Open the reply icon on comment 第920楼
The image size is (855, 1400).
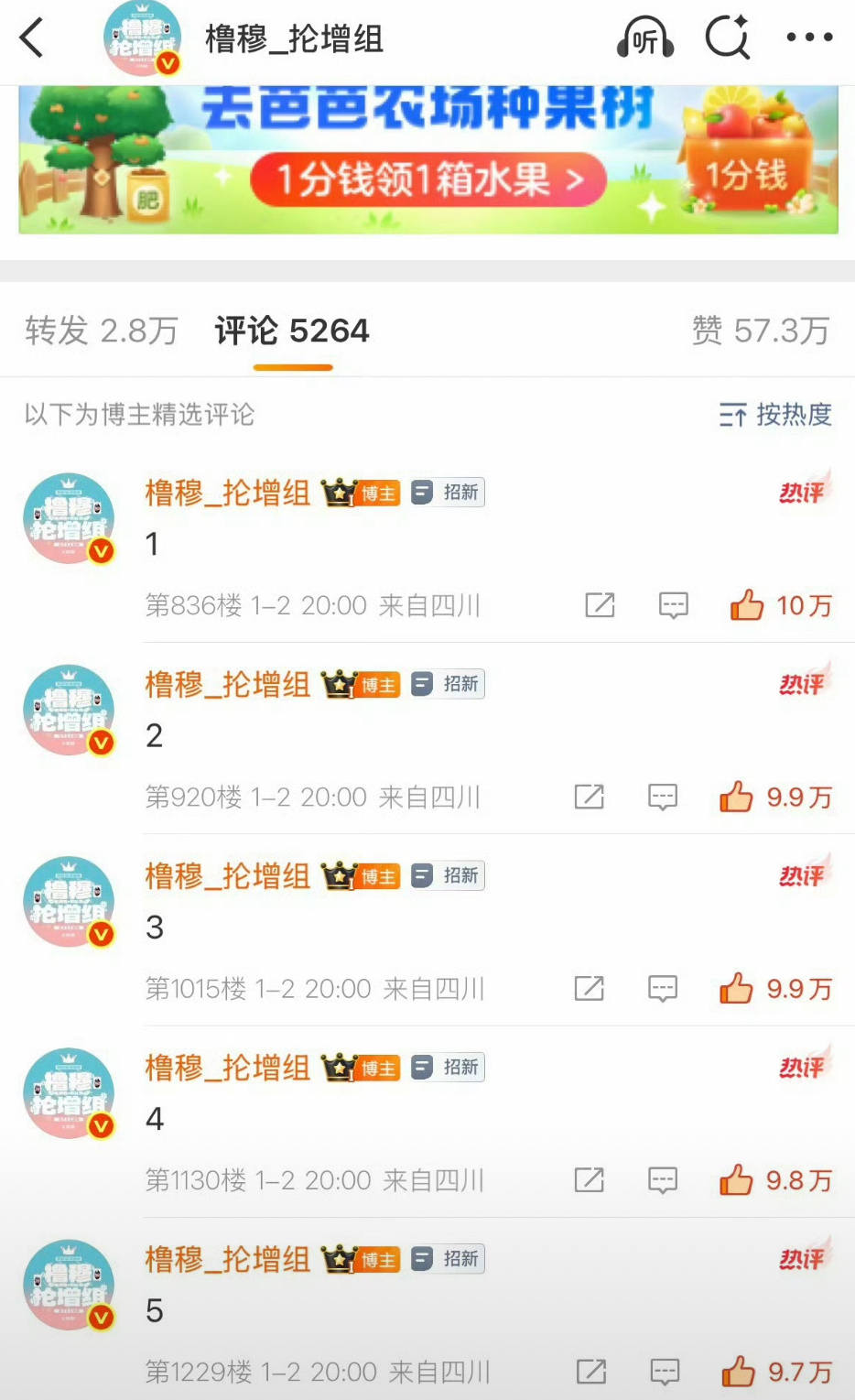[663, 798]
